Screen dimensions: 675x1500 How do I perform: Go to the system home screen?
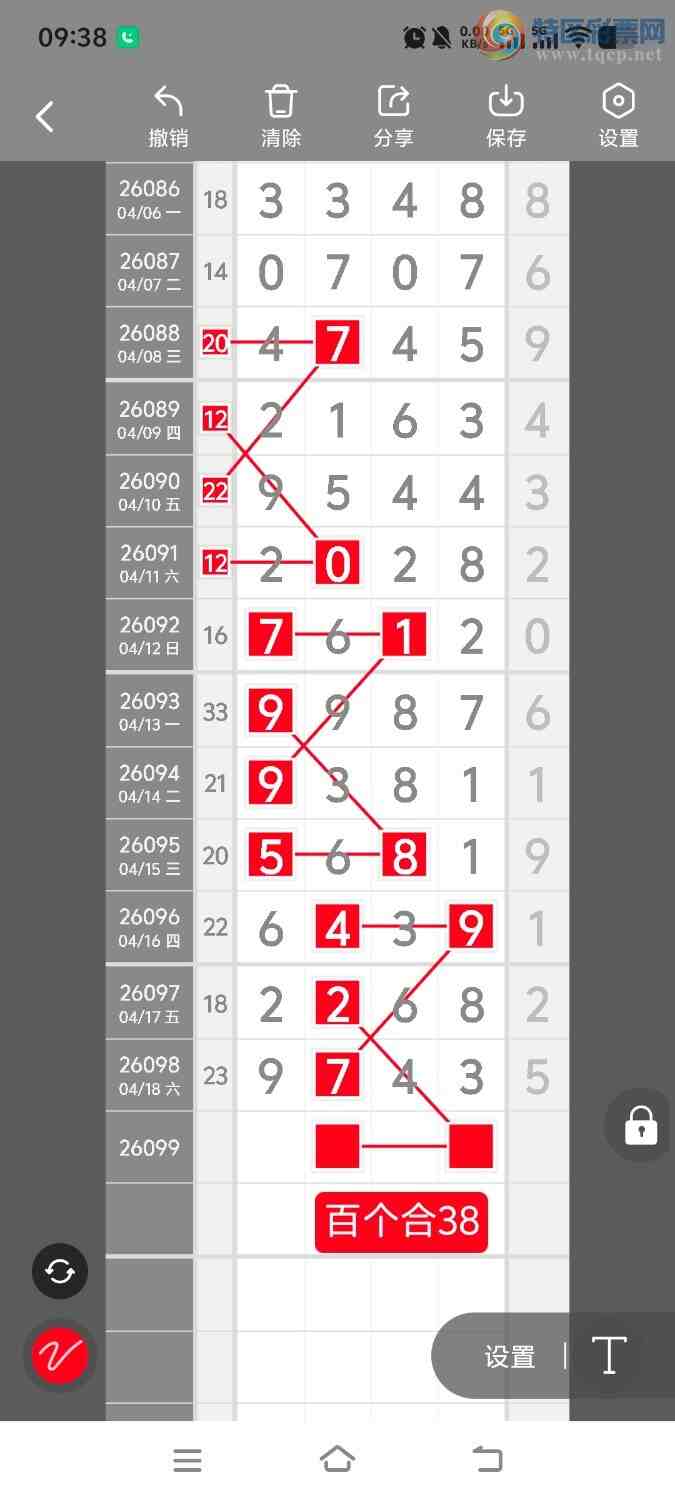pyautogui.click(x=337, y=1461)
